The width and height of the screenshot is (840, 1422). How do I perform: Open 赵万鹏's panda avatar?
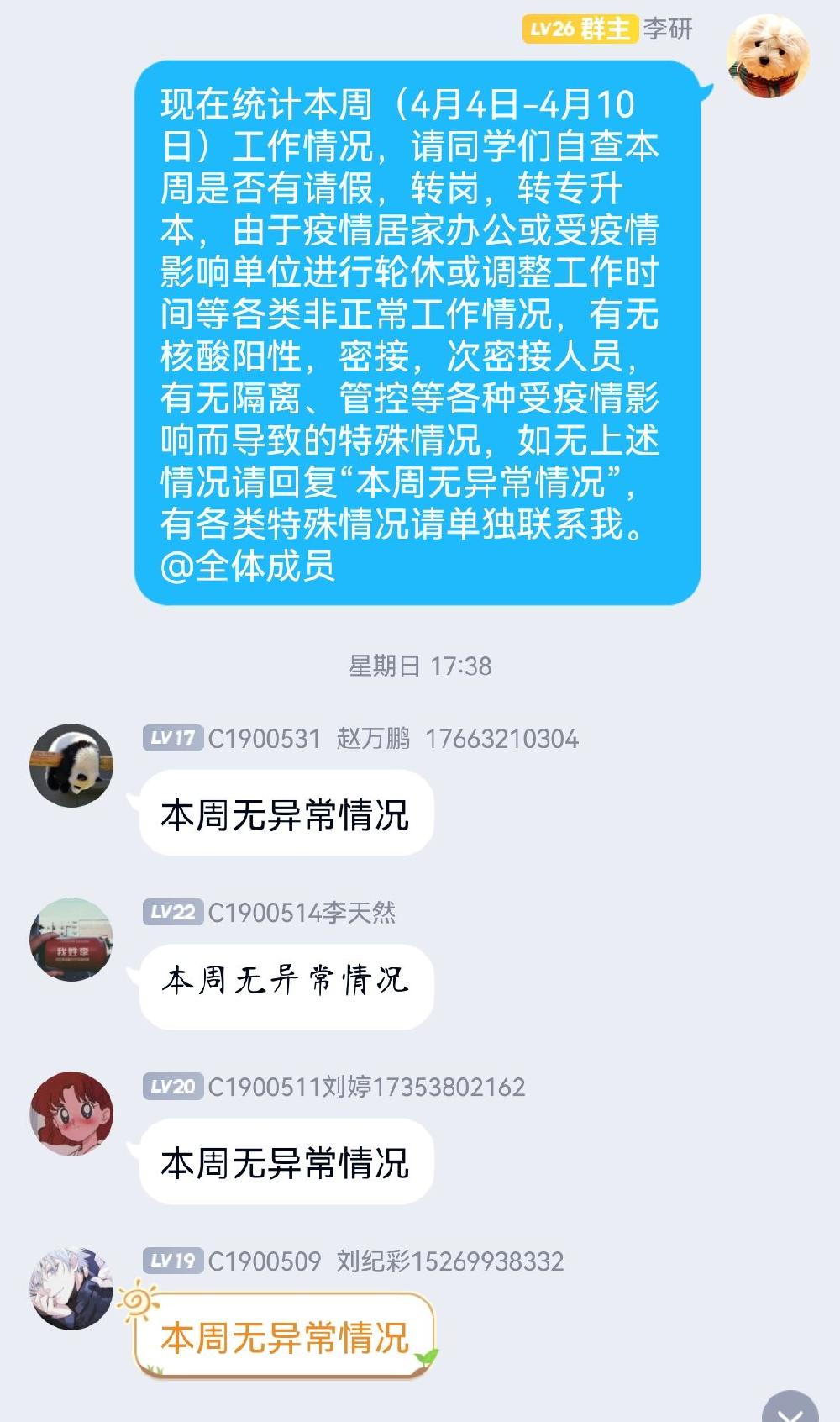(x=71, y=765)
